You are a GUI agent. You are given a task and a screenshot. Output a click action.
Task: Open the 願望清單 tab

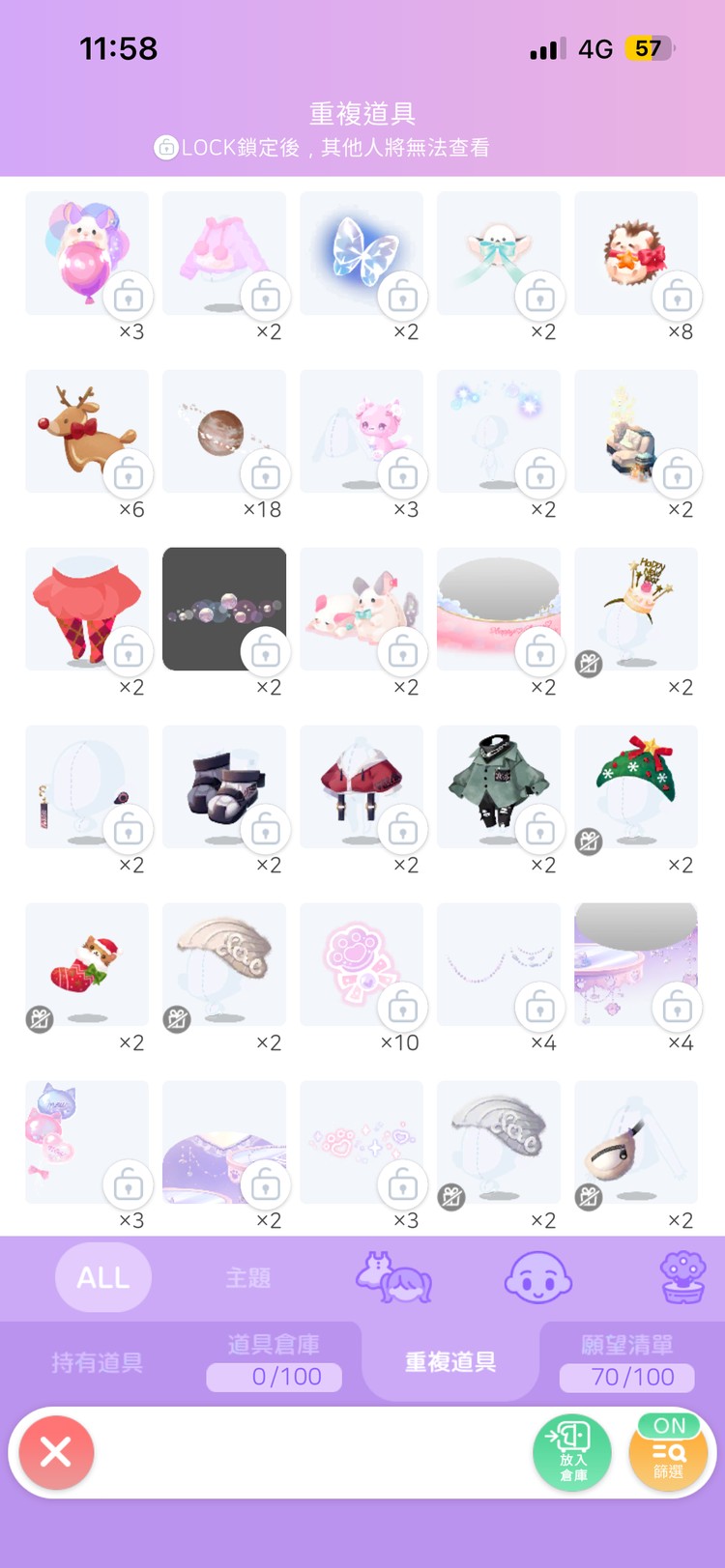pos(626,1362)
